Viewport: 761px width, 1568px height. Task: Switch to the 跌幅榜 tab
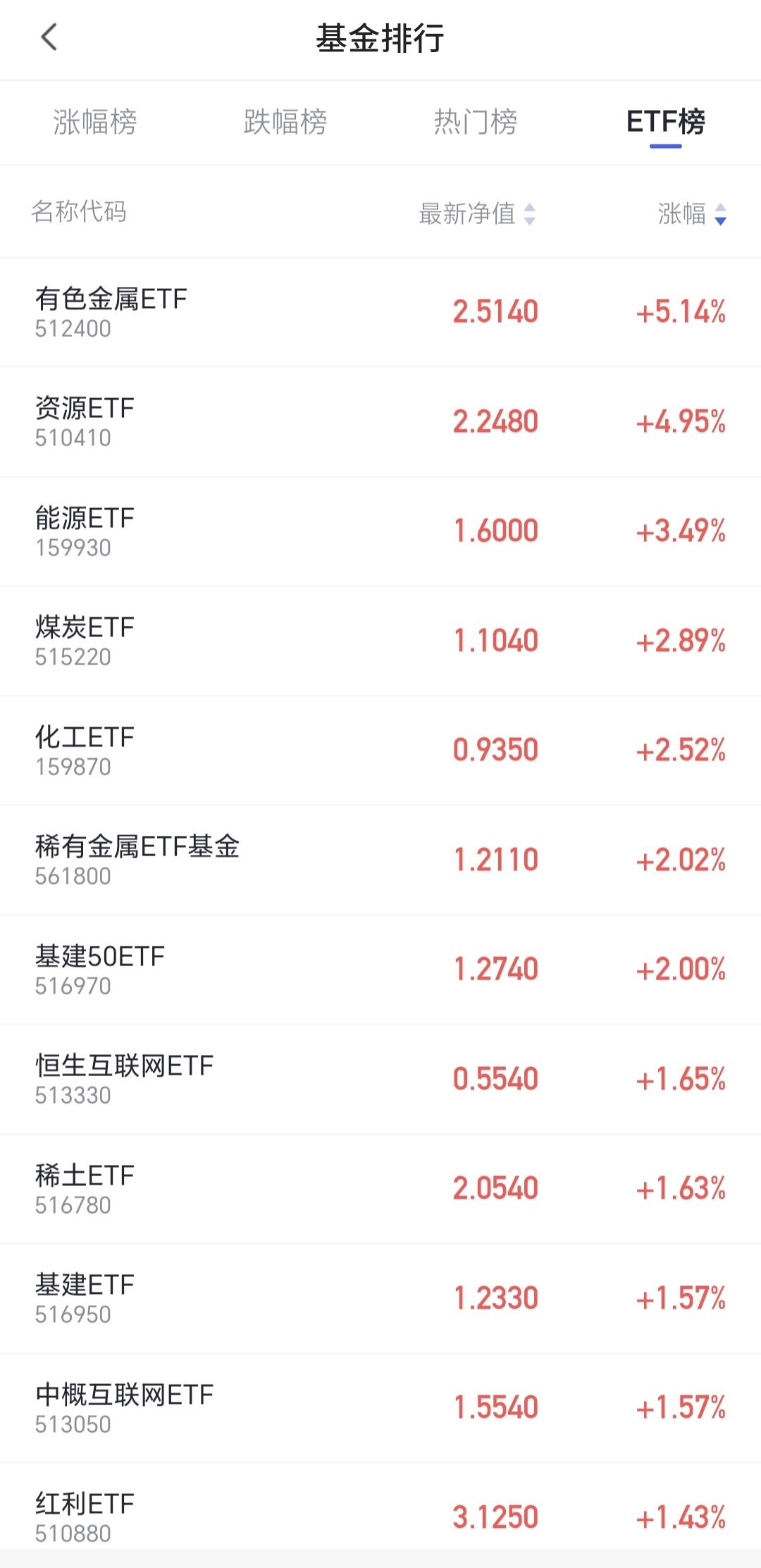coord(285,122)
